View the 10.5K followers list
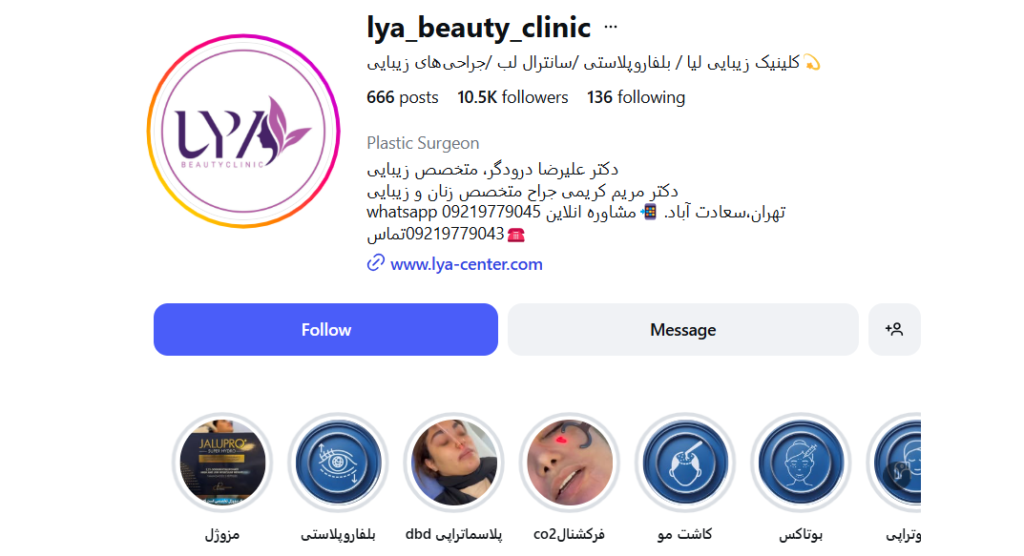The image size is (1024, 556). pos(512,97)
